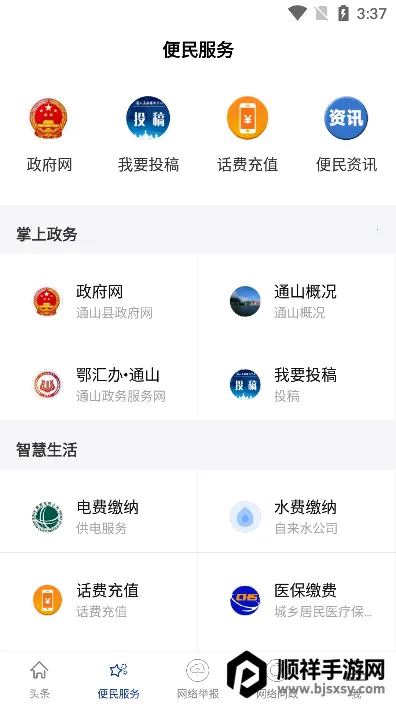Viewport: 396px width, 704px height.
Task: Open 政府网 subtitled 通山县政府网
Action: tap(99, 301)
